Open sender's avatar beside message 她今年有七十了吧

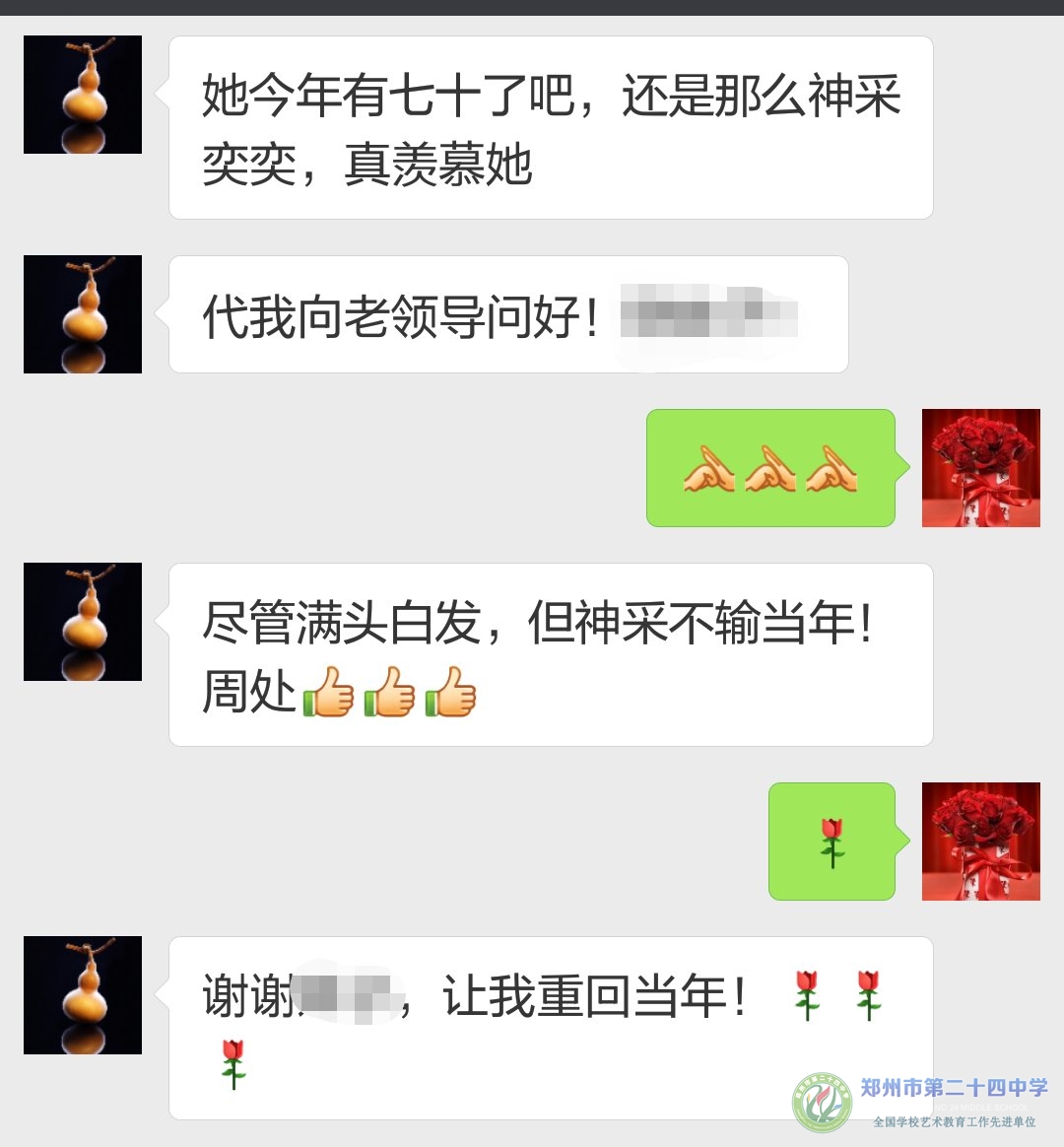coord(83,95)
